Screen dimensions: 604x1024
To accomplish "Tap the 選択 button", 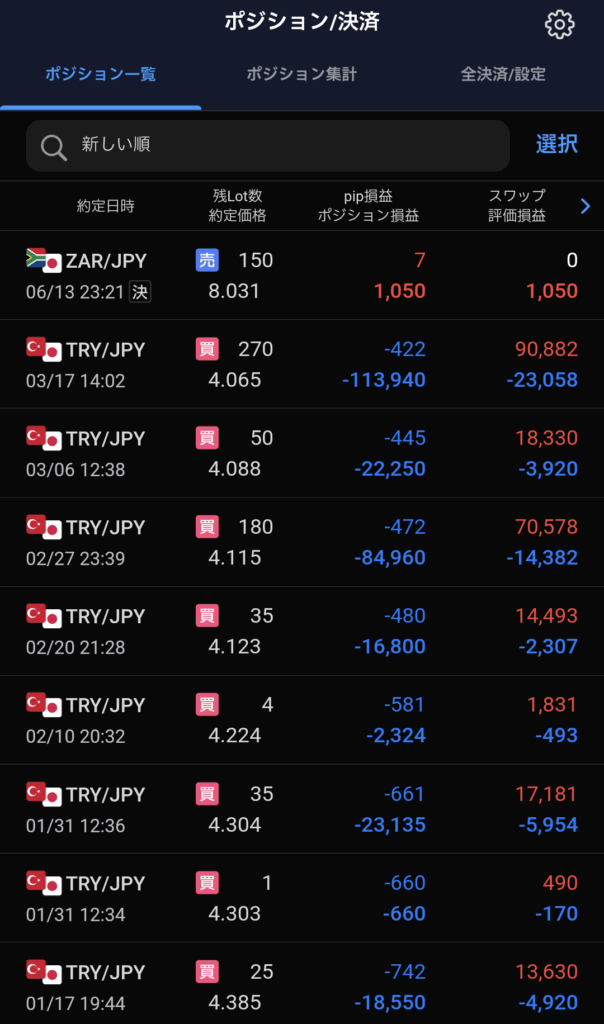I will tap(556, 144).
